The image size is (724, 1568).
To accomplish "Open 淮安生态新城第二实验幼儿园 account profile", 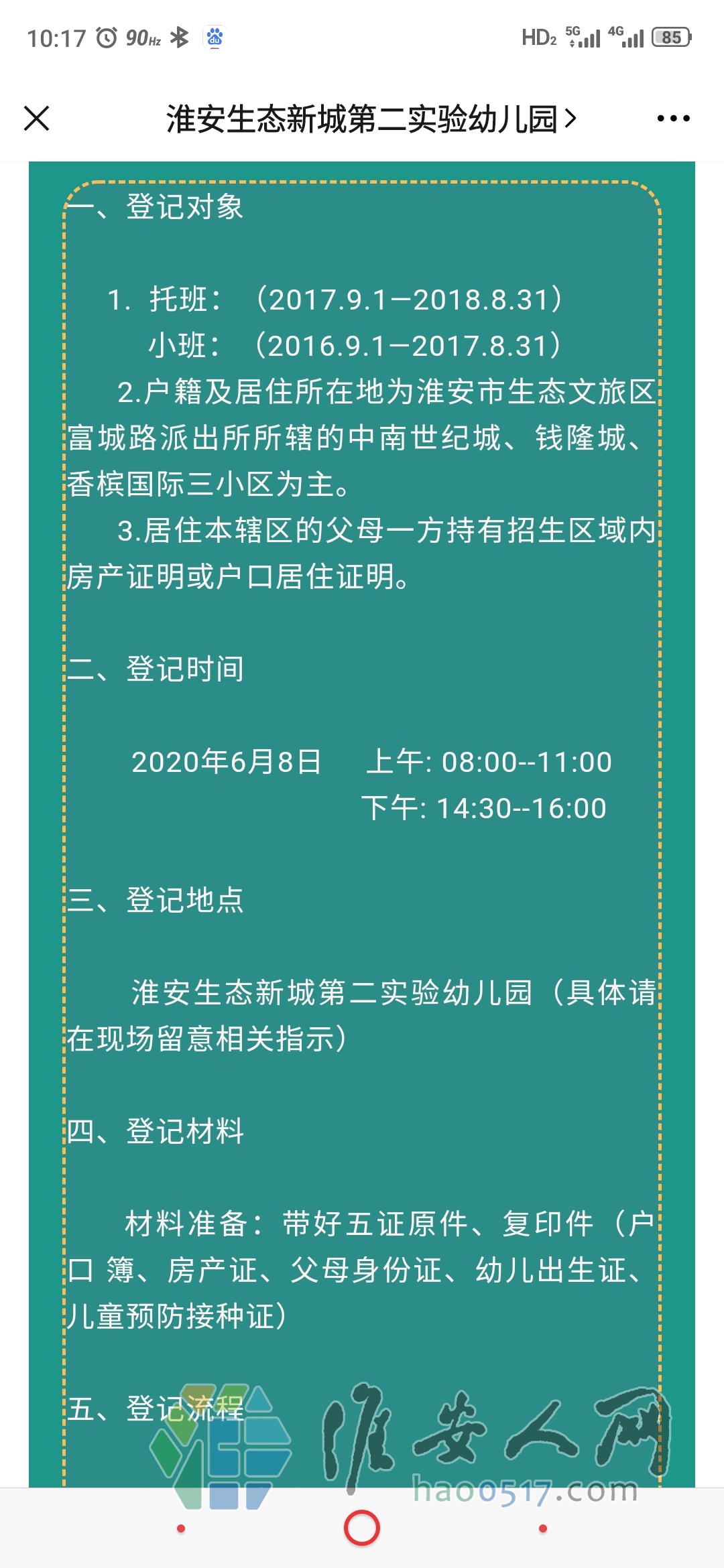I will coord(371,119).
